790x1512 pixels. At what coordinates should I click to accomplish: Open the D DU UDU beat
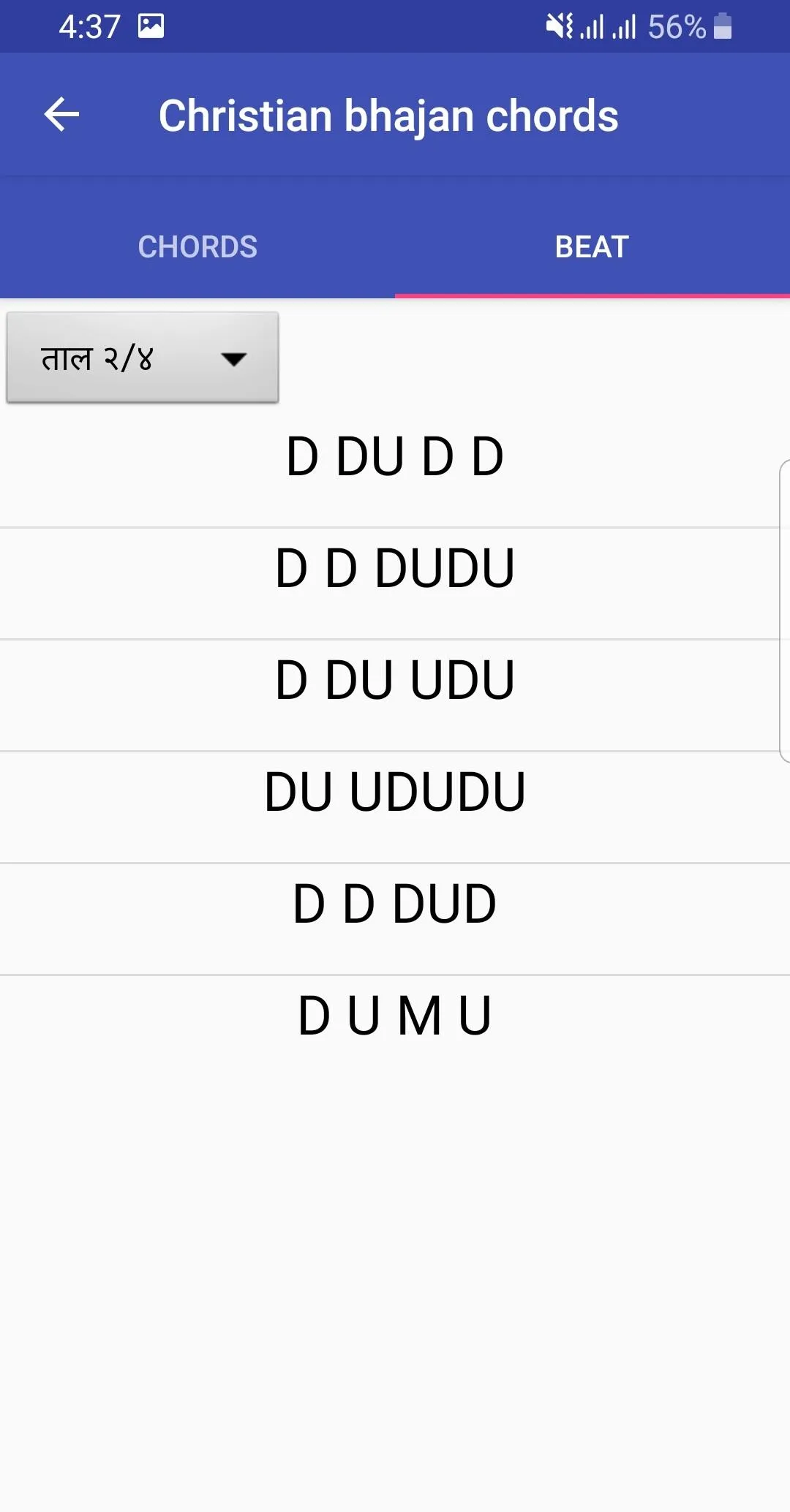[x=395, y=681]
